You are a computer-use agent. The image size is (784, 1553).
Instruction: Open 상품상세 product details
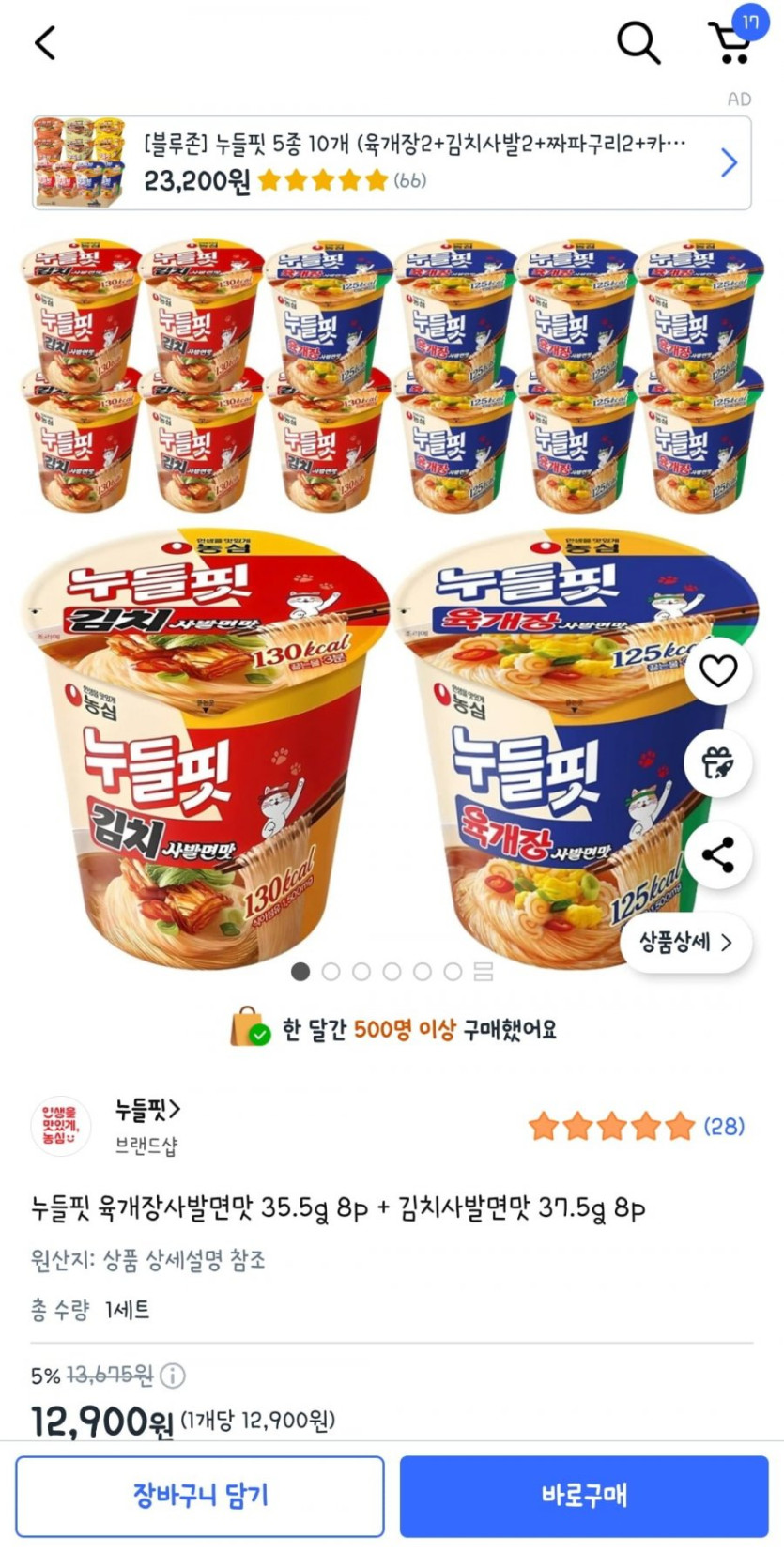click(686, 943)
